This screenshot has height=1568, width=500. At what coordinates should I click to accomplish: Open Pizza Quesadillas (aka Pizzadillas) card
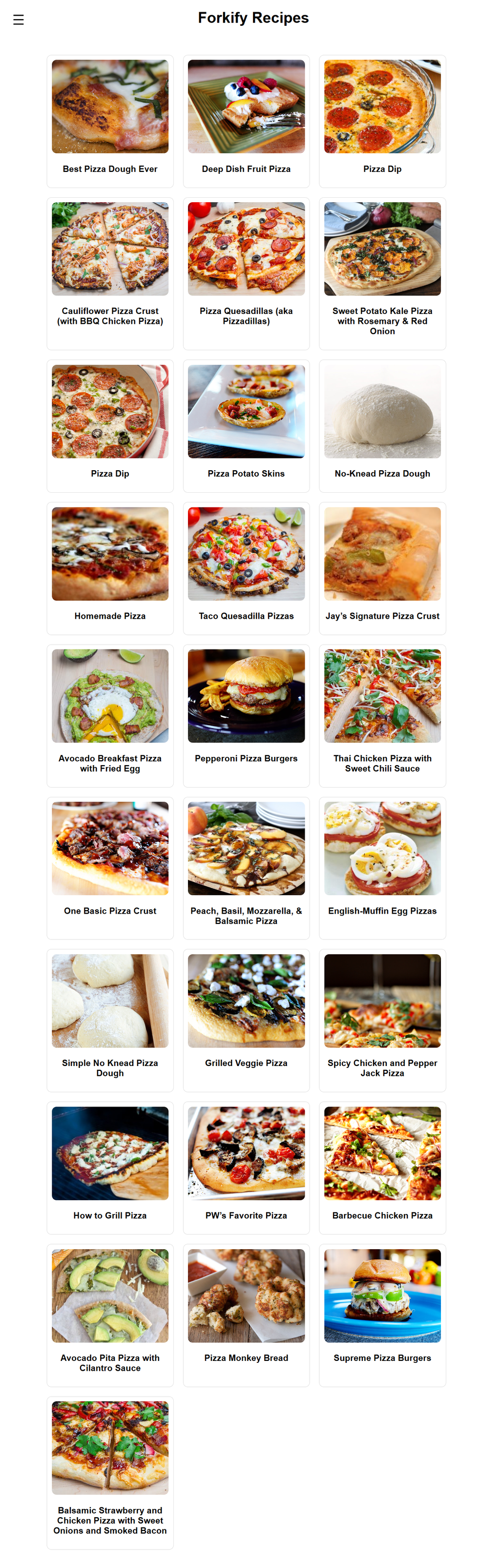click(246, 272)
